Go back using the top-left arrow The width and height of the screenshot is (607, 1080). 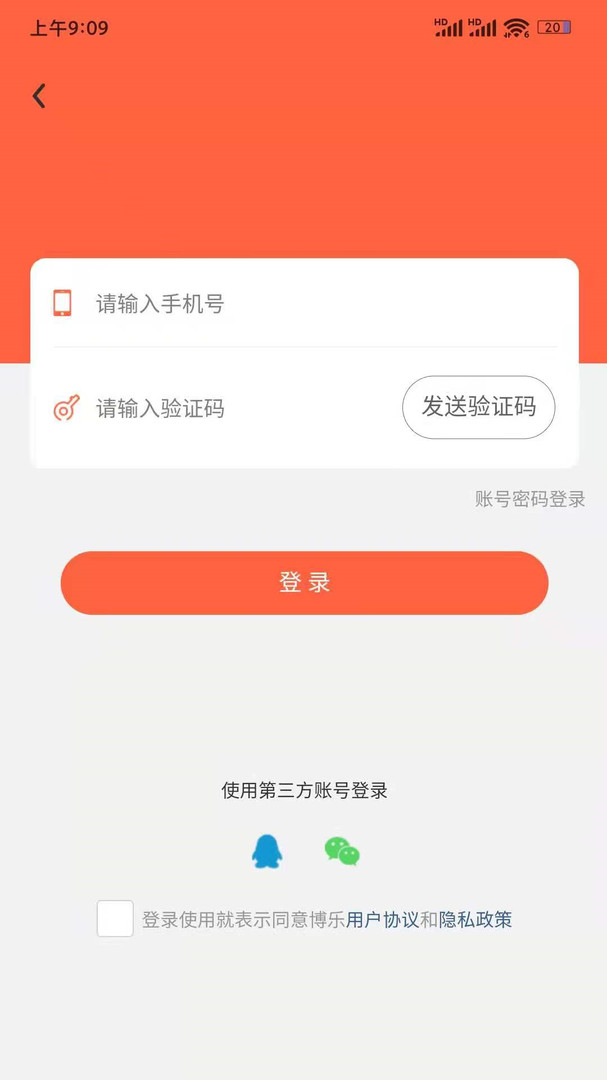tap(39, 96)
